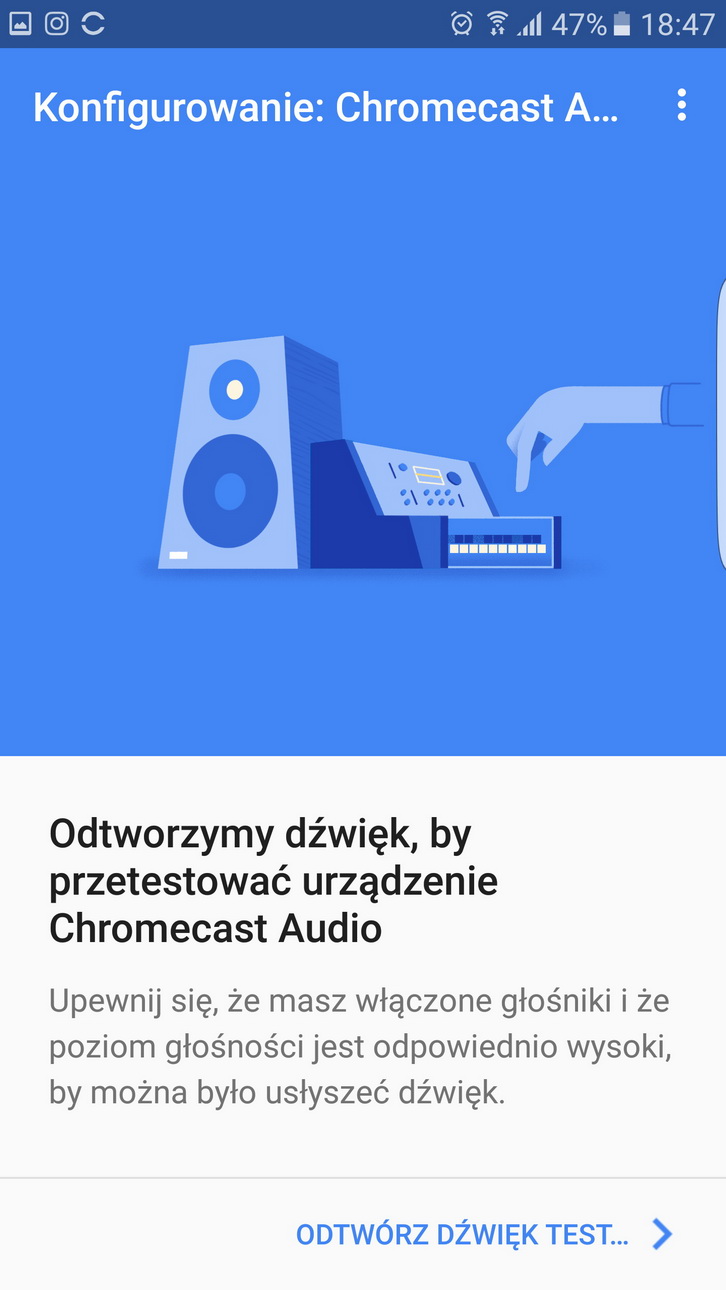Open the three-dot overflow menu
This screenshot has height=1290, width=726.
(681, 105)
